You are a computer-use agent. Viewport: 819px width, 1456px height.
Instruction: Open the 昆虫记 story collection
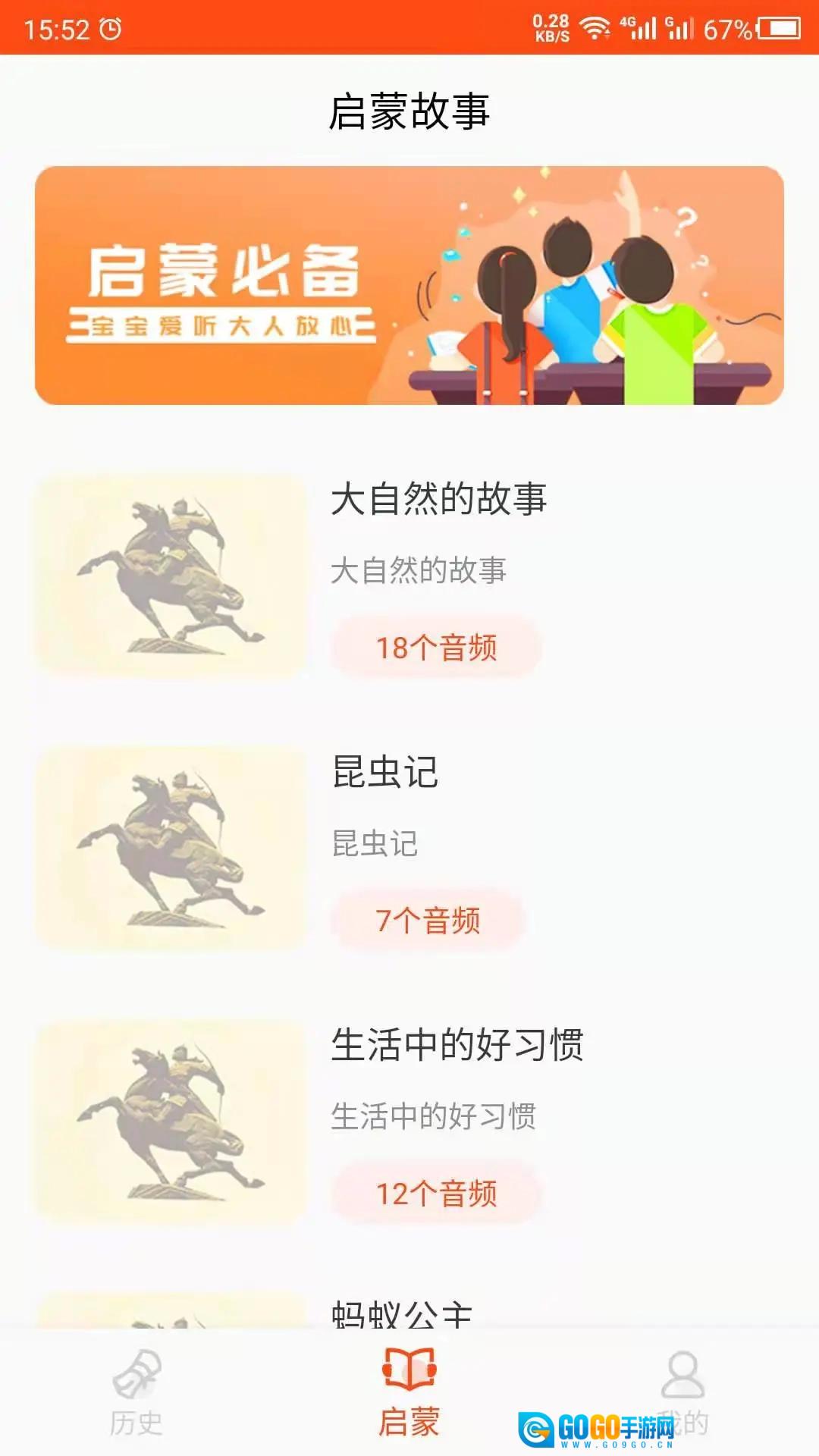pos(385,772)
